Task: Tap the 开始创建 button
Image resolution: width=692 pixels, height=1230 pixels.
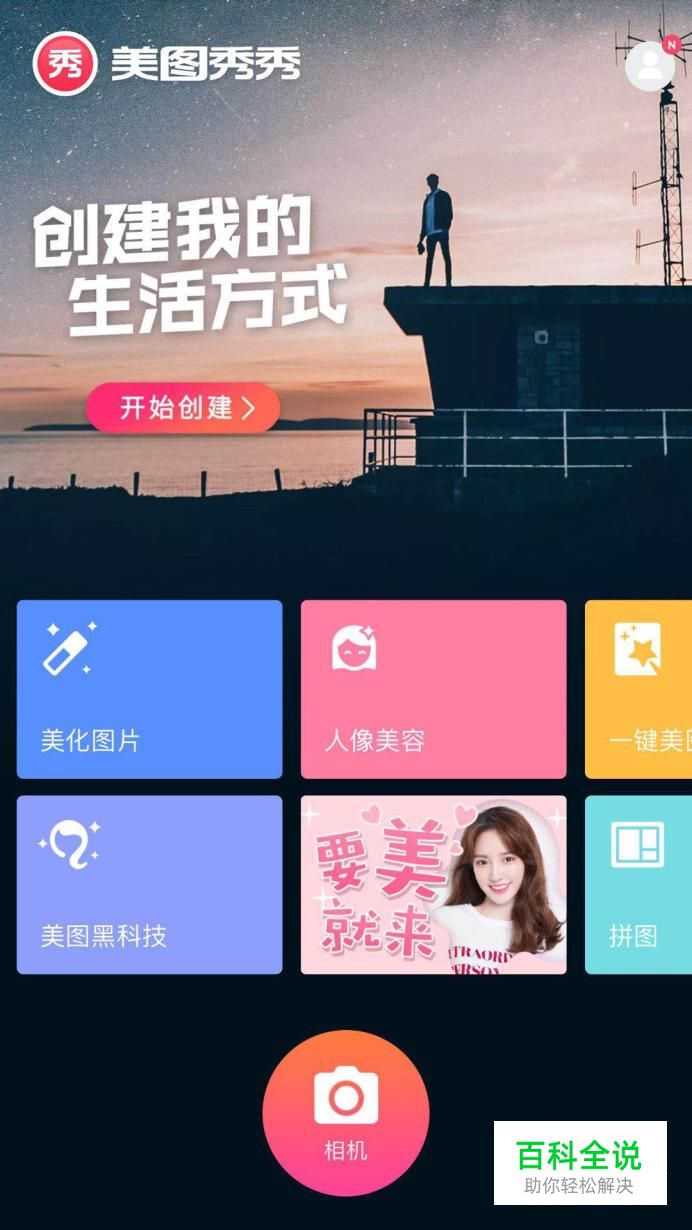Action: coord(183,408)
